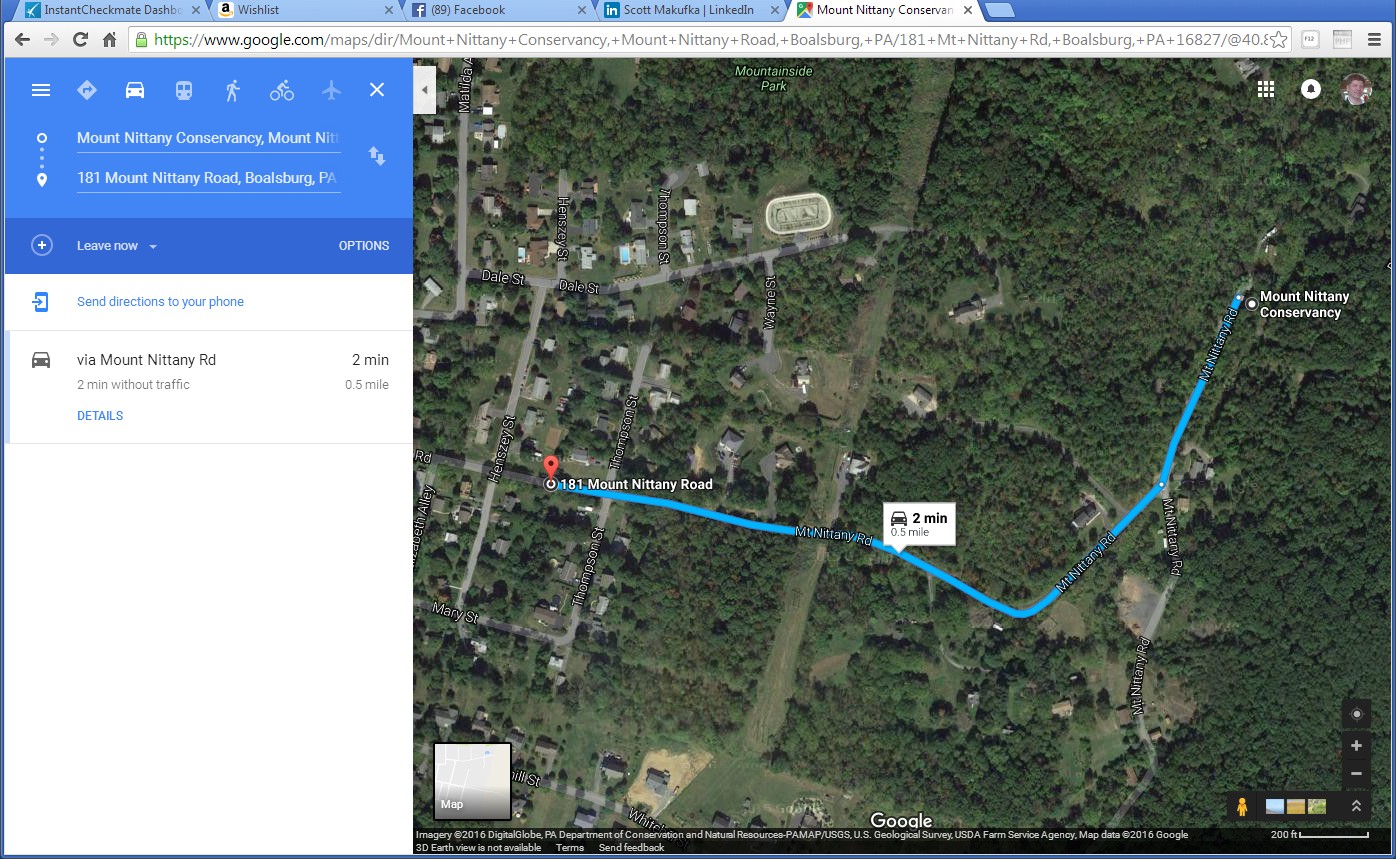Screen dimensions: 1396x859
Task: Open Google notifications bell
Action: pyautogui.click(x=1310, y=89)
